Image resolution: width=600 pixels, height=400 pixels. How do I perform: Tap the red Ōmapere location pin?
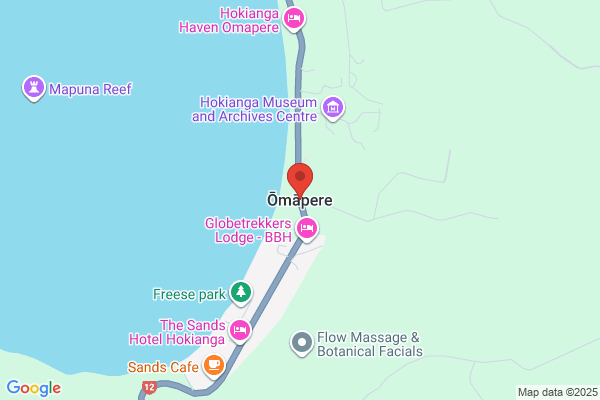click(x=300, y=180)
